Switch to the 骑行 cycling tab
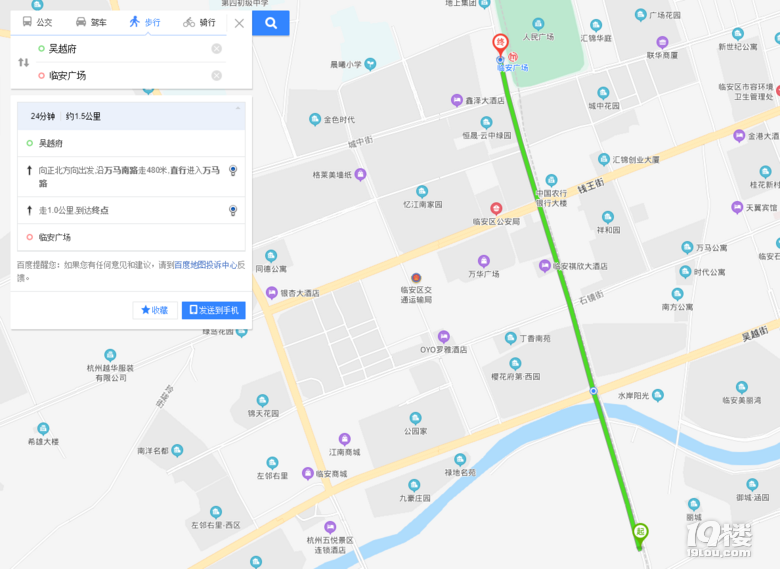780x569 pixels. click(x=199, y=22)
